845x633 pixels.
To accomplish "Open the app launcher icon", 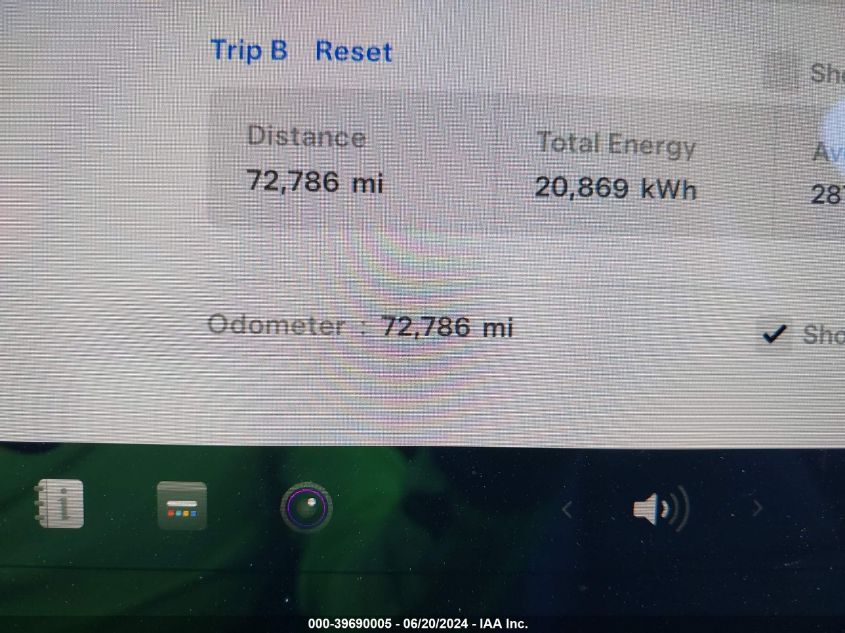I will point(182,506).
